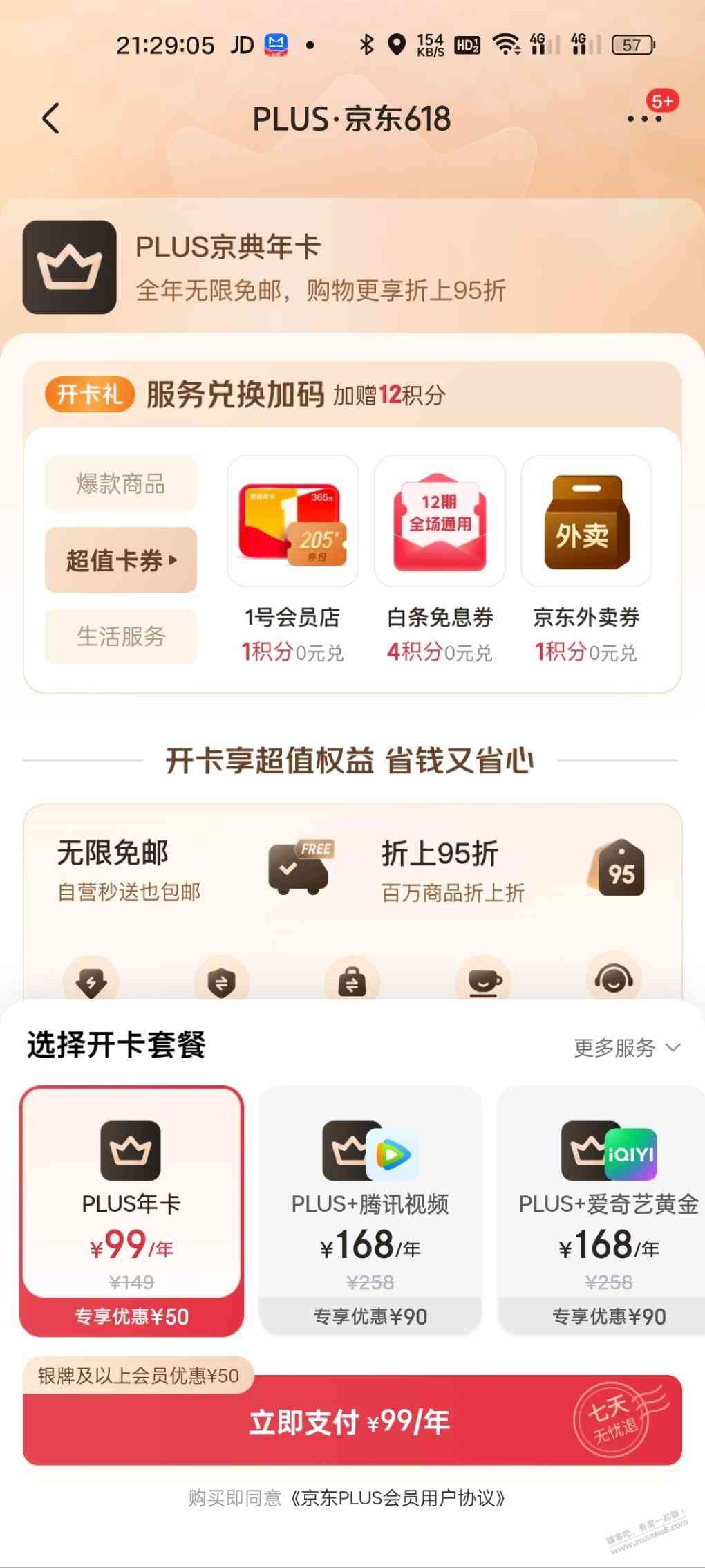Open the three-dot overflow menu

644,119
